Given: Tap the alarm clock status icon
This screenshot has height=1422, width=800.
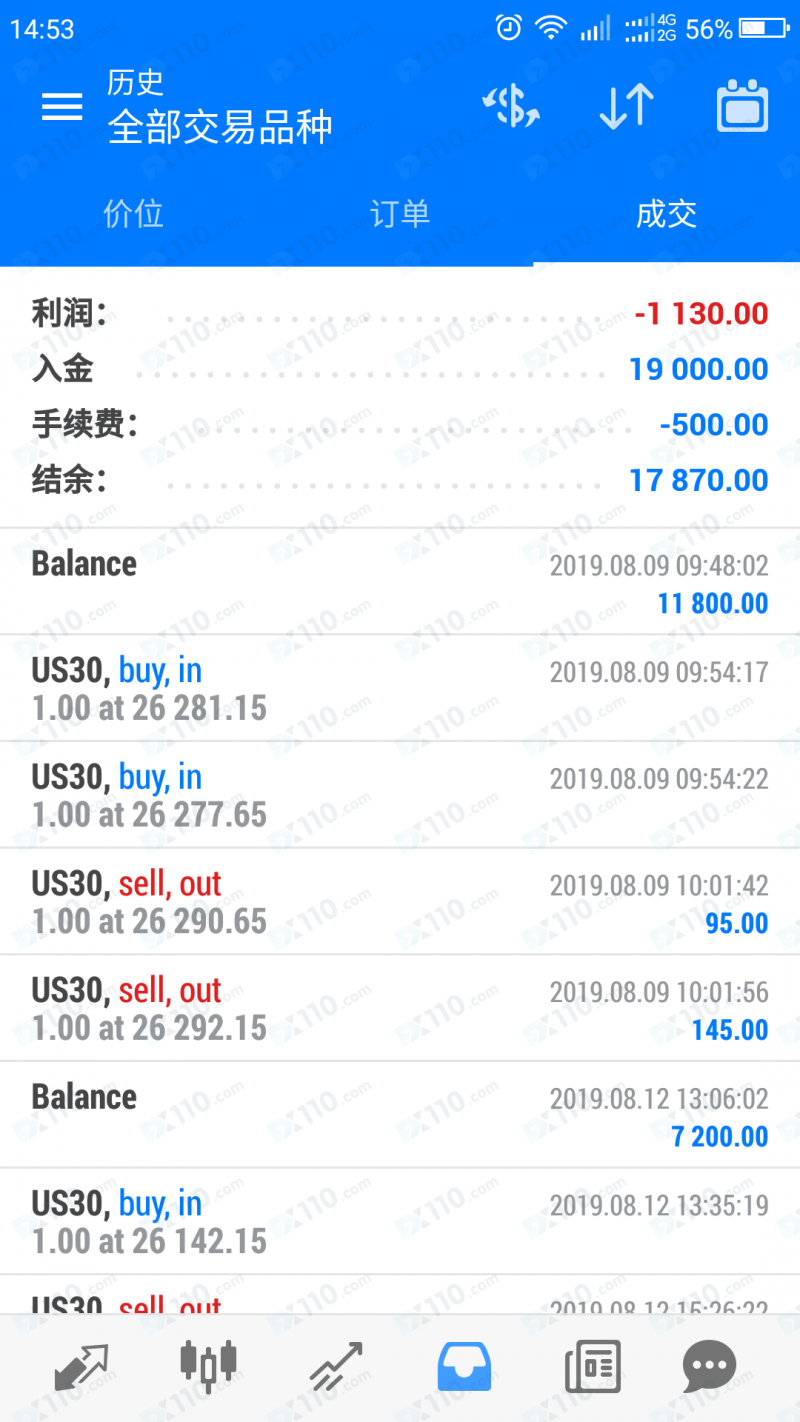Looking at the screenshot, I should click(510, 28).
